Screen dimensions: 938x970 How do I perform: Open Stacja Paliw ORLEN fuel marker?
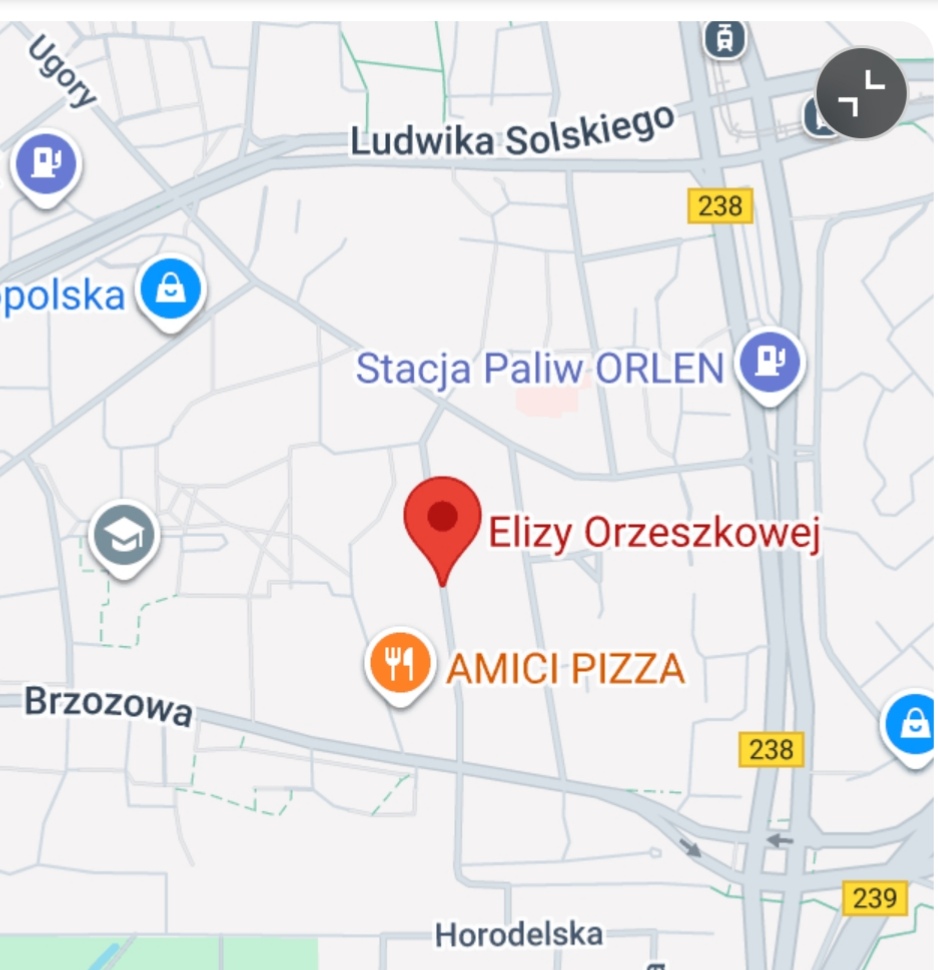[769, 363]
